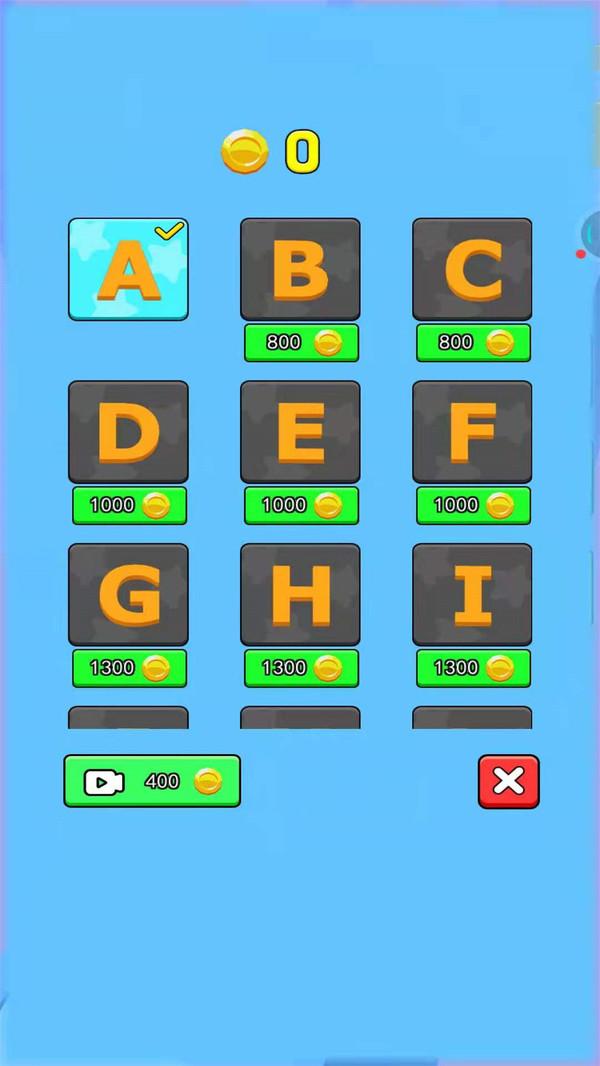600x1066 pixels.
Task: Tap the locked letter E tile
Action: point(300,432)
